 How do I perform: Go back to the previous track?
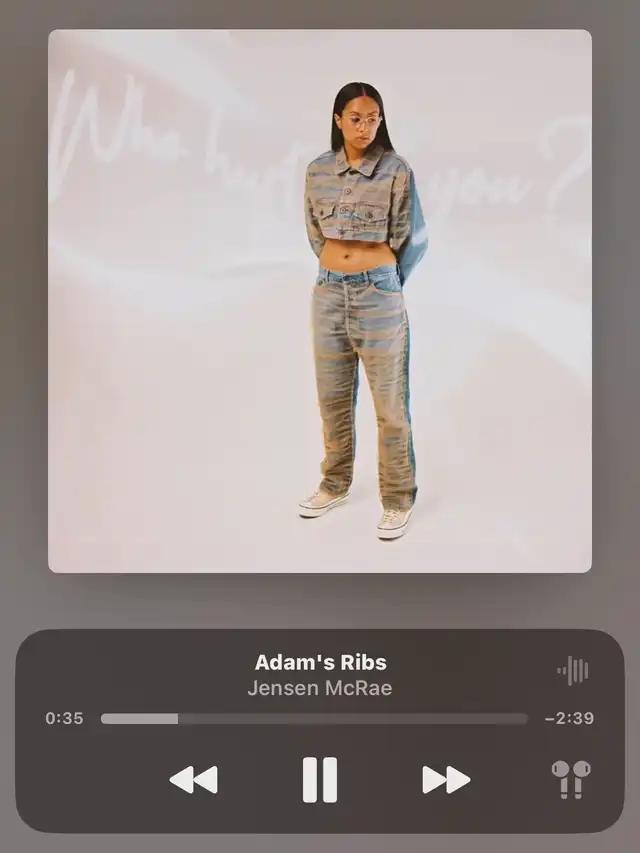pyautogui.click(x=193, y=780)
